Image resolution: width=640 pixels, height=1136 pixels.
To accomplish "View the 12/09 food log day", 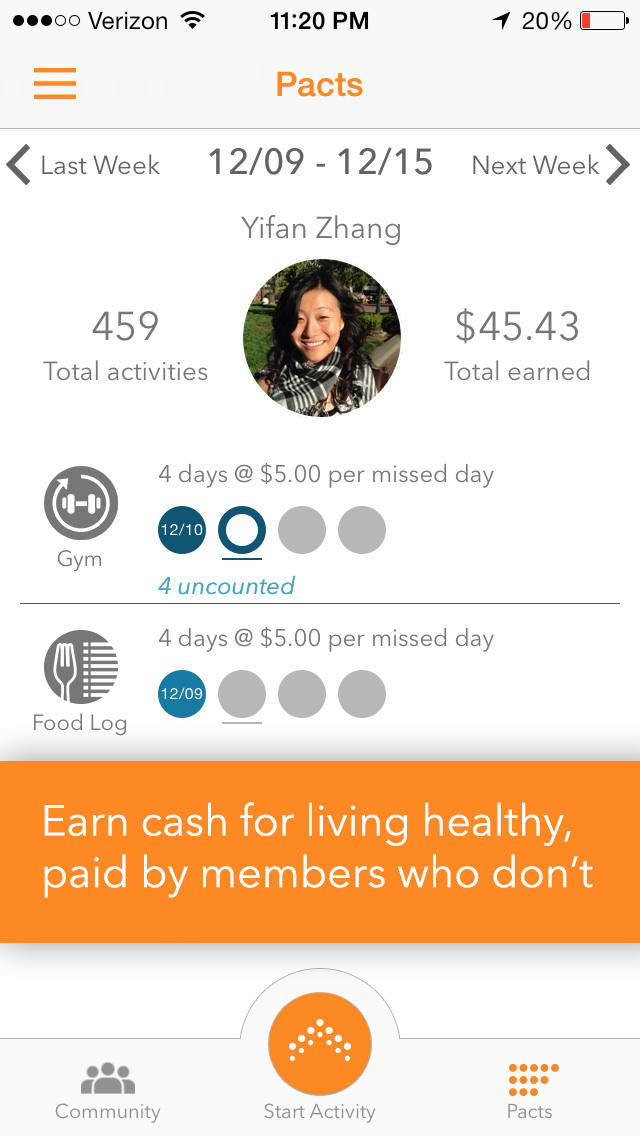I will 181,693.
